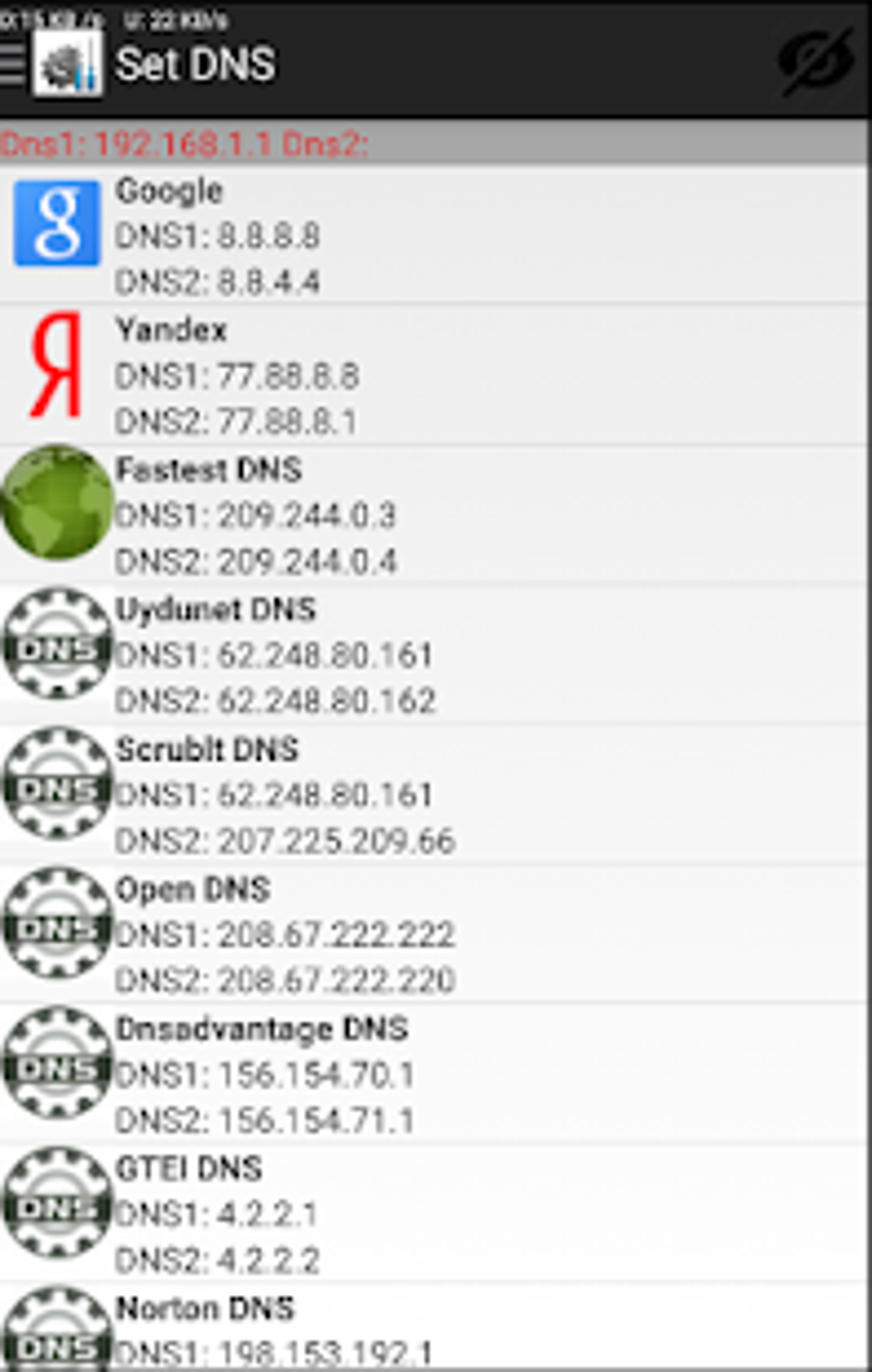Choose Open DNS server
The height and width of the screenshot is (1372, 872).
pos(427,934)
